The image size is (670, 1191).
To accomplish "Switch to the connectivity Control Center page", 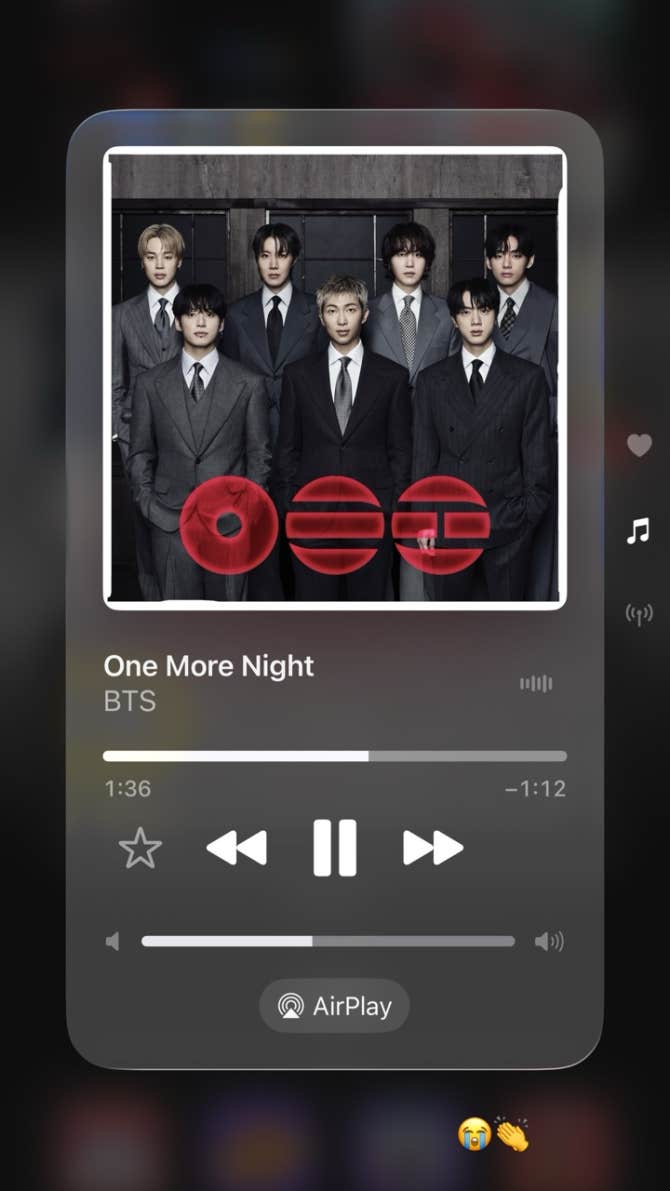I will pos(638,614).
